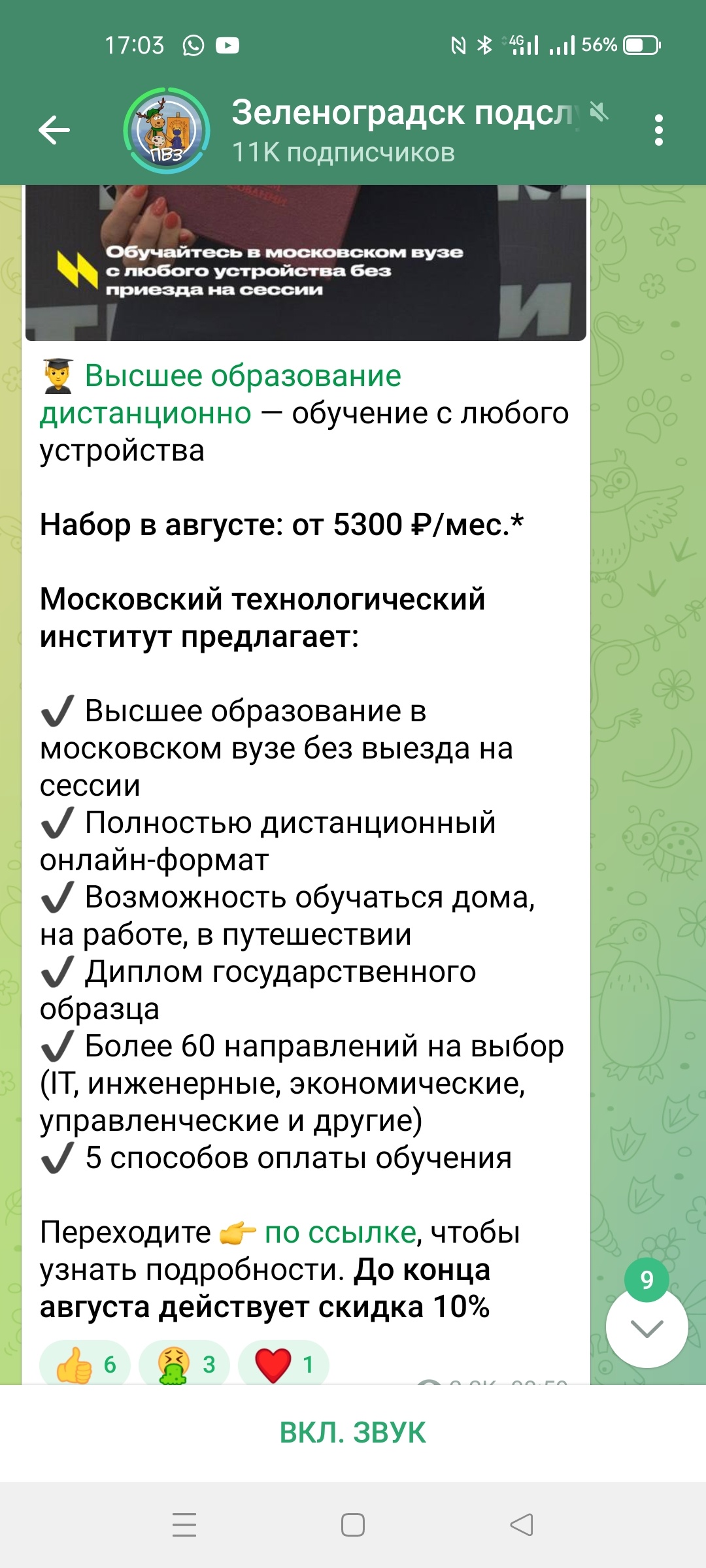The height and width of the screenshot is (1568, 706).
Task: Open the three-dot overflow menu
Action: tap(658, 130)
